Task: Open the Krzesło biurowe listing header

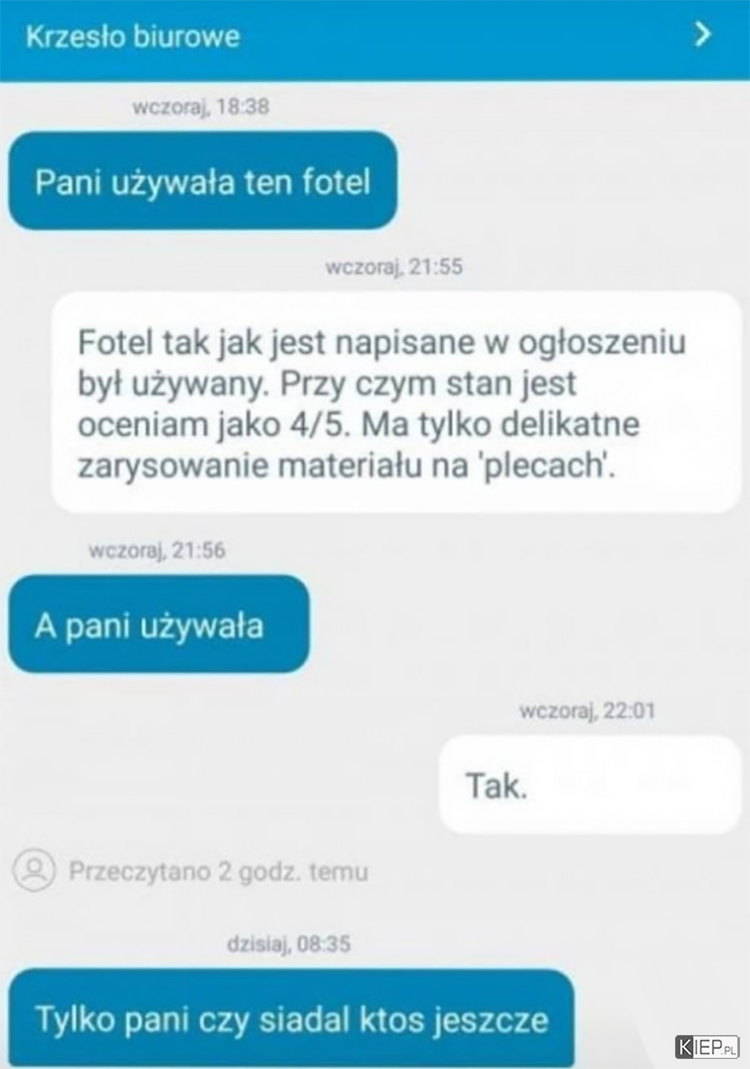Action: pyautogui.click(x=133, y=38)
